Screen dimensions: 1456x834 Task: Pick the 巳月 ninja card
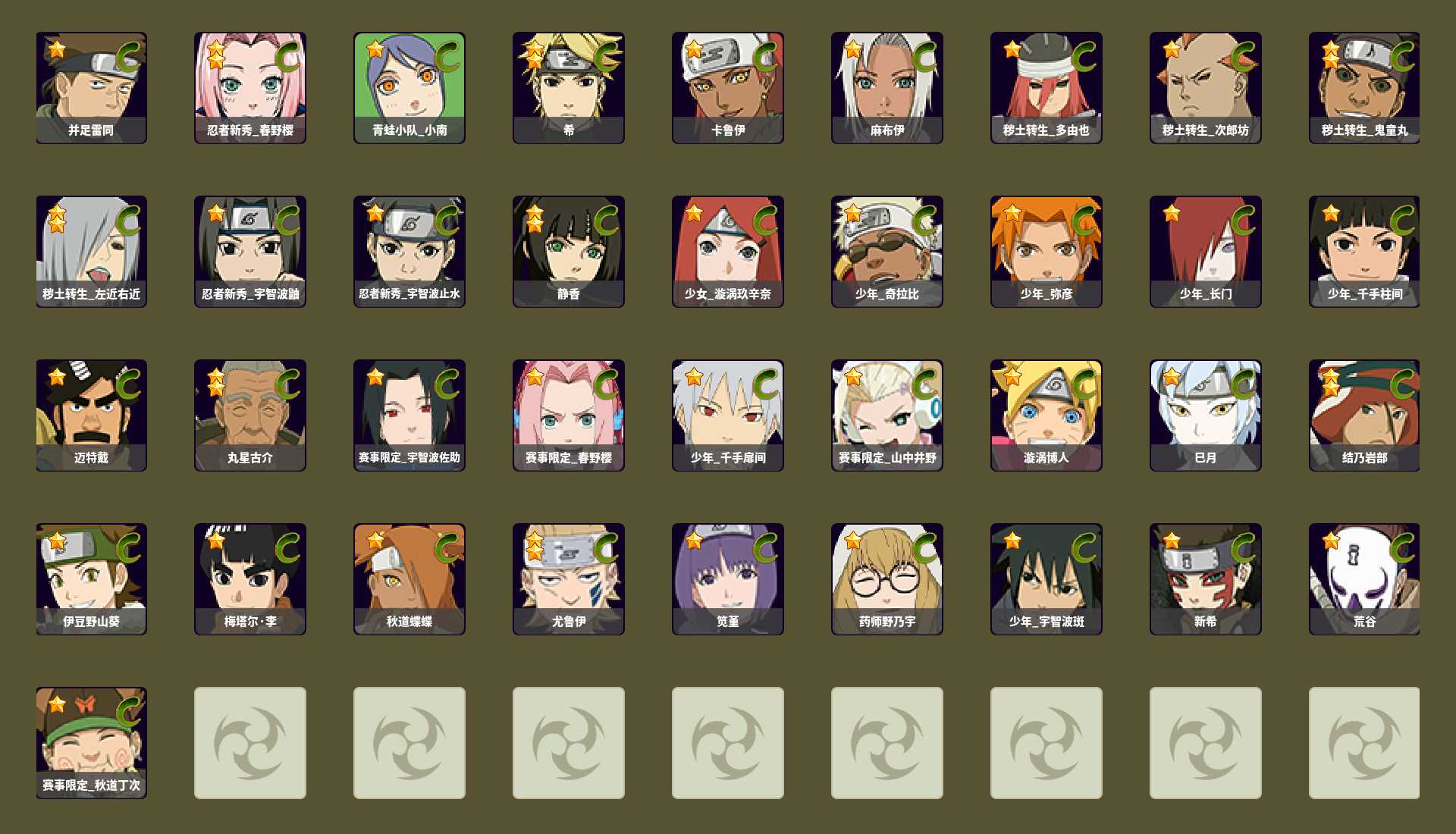[1206, 415]
